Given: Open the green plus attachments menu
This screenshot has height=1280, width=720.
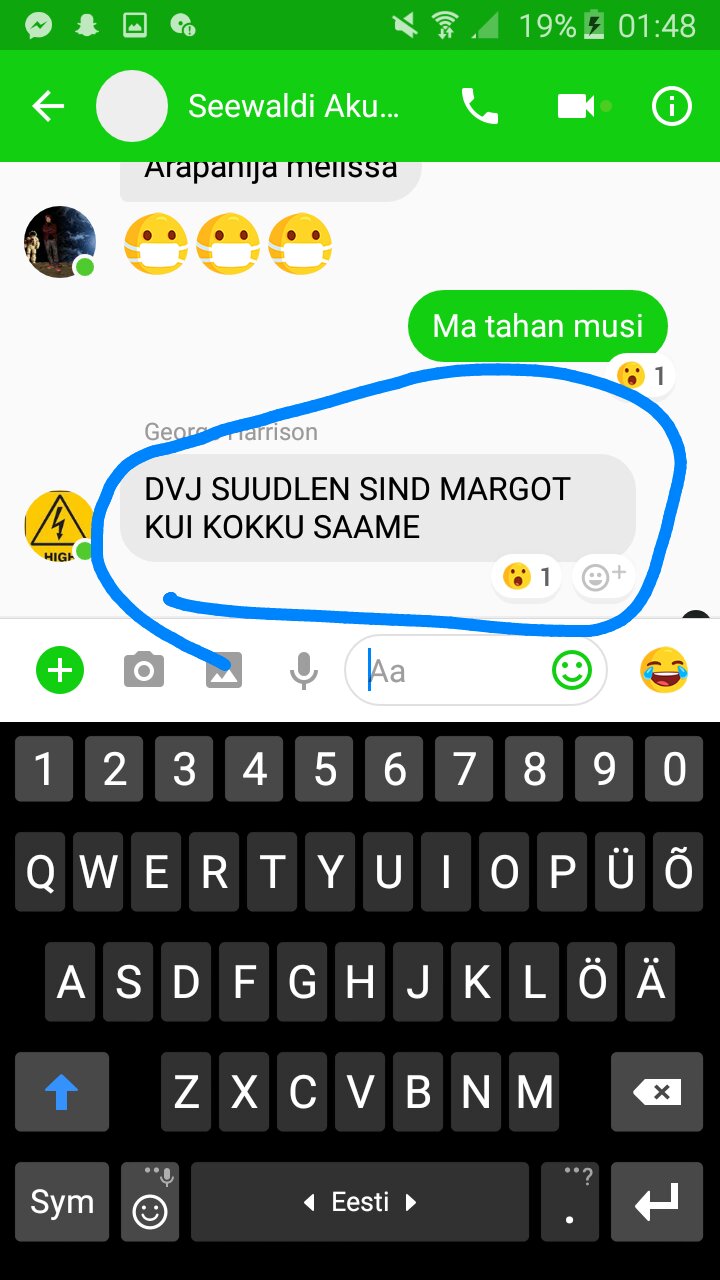Looking at the screenshot, I should tap(60, 670).
